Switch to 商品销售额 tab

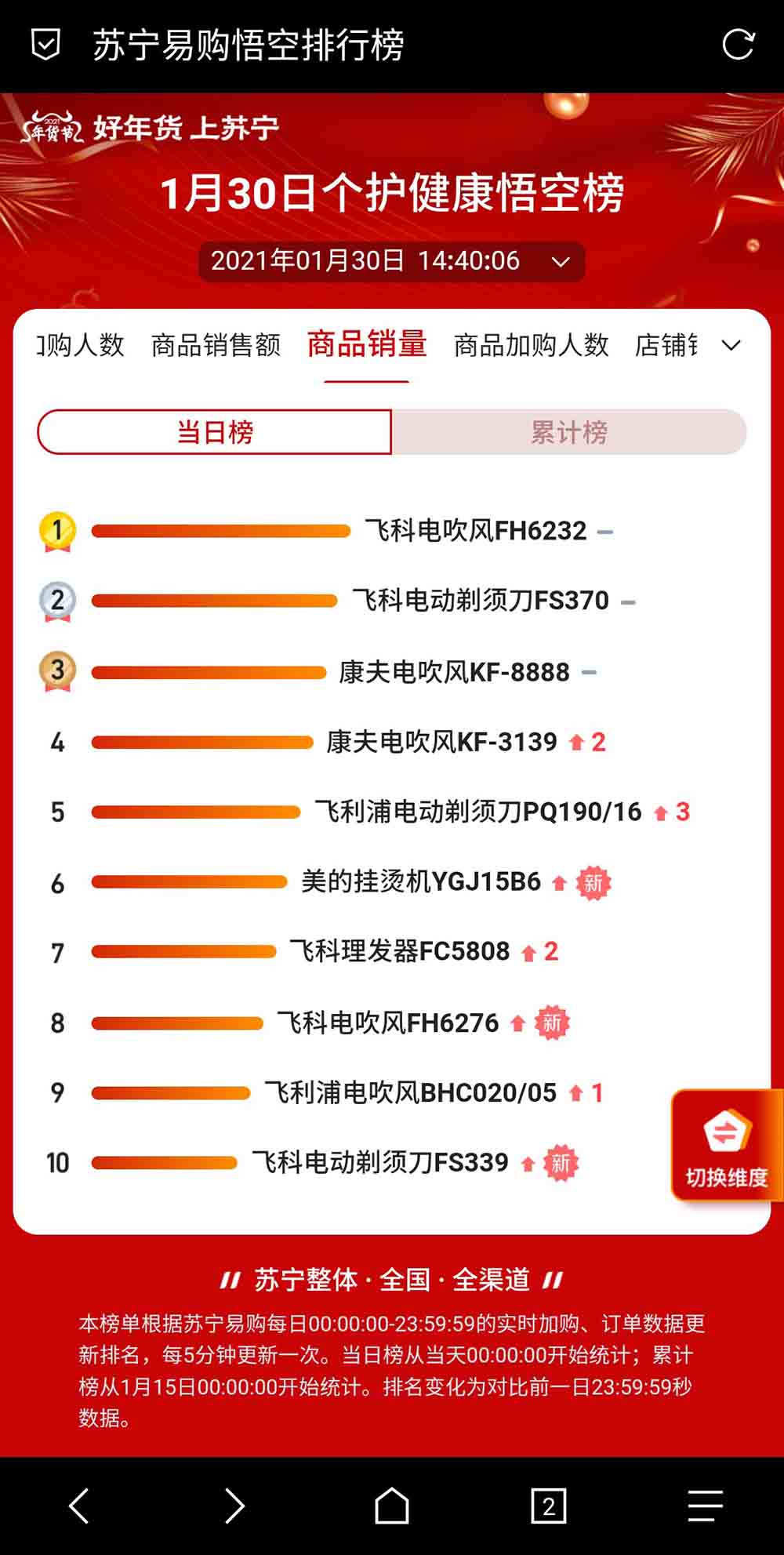tap(216, 345)
